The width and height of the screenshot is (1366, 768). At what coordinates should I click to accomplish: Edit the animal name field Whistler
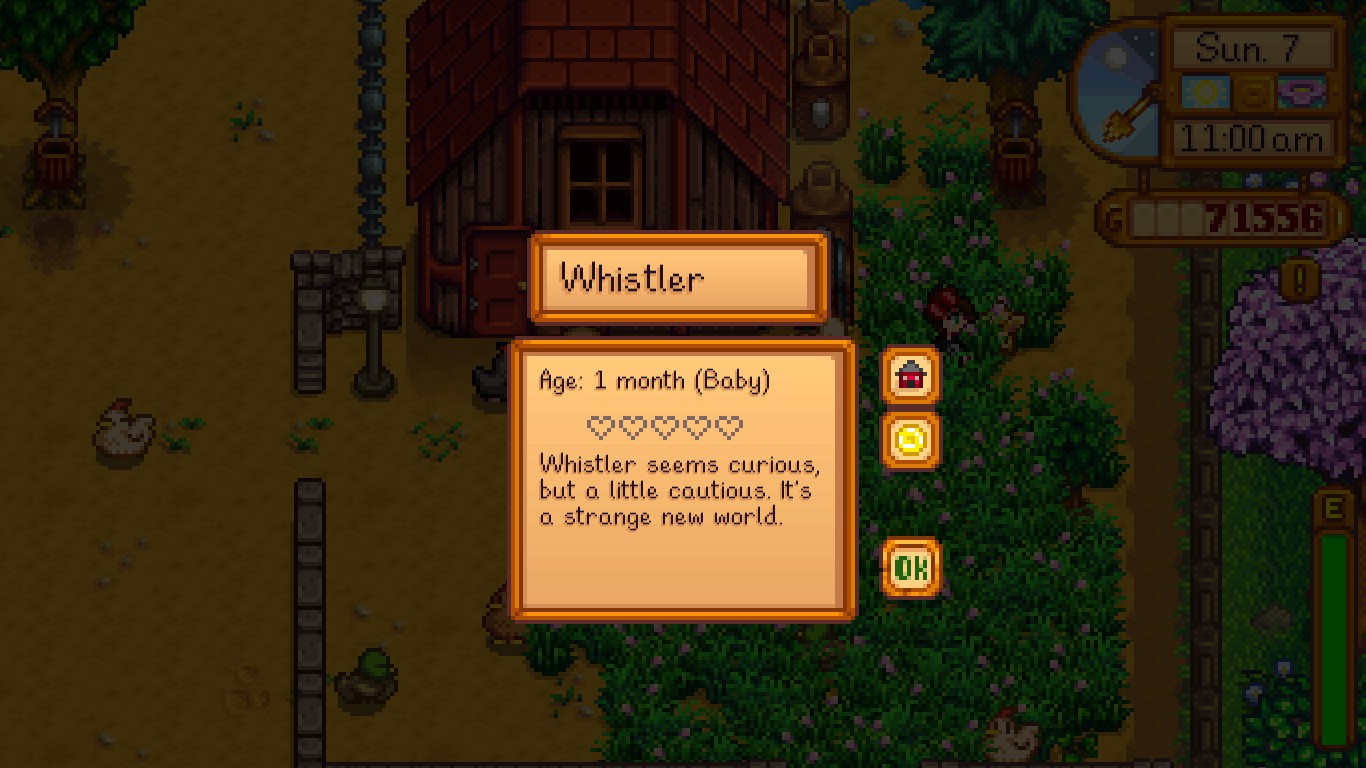point(680,278)
